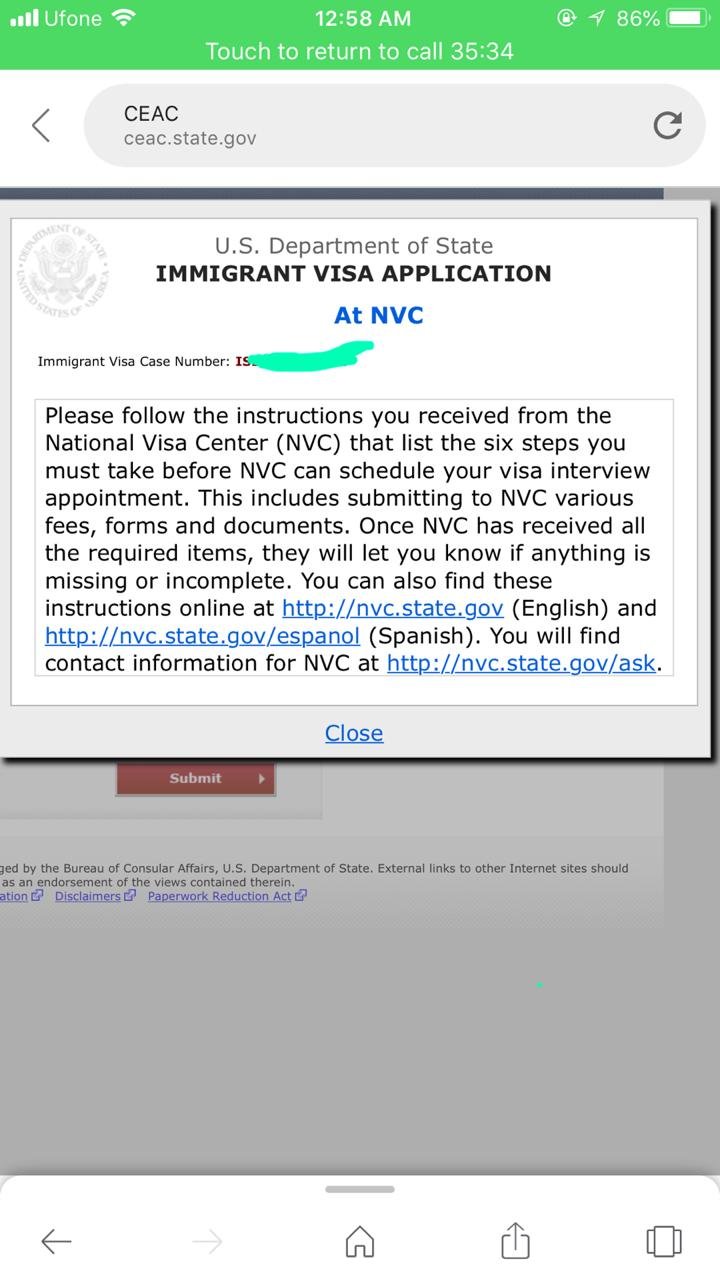Open the nvc.state.gov/espanol Spanish link
This screenshot has width=720, height=1280.
tap(202, 636)
